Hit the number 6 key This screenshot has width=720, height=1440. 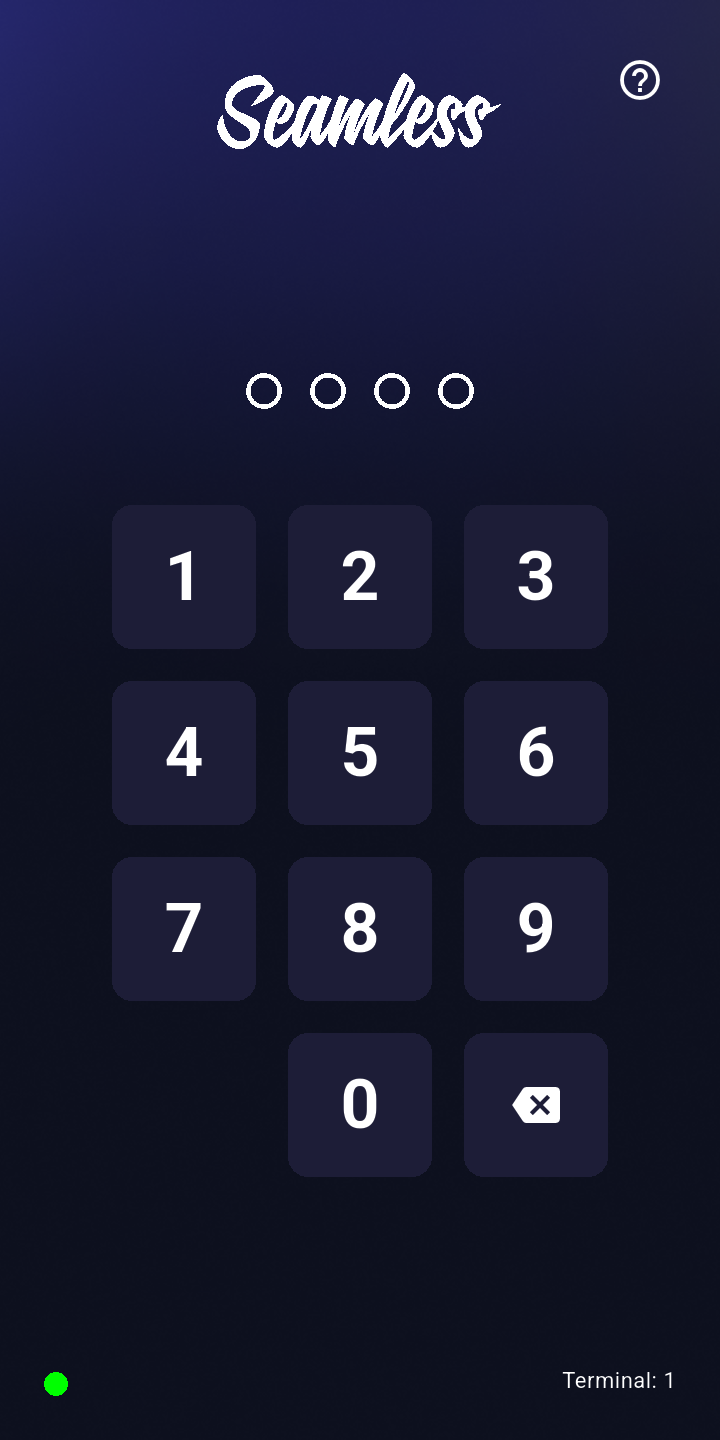pos(536,753)
